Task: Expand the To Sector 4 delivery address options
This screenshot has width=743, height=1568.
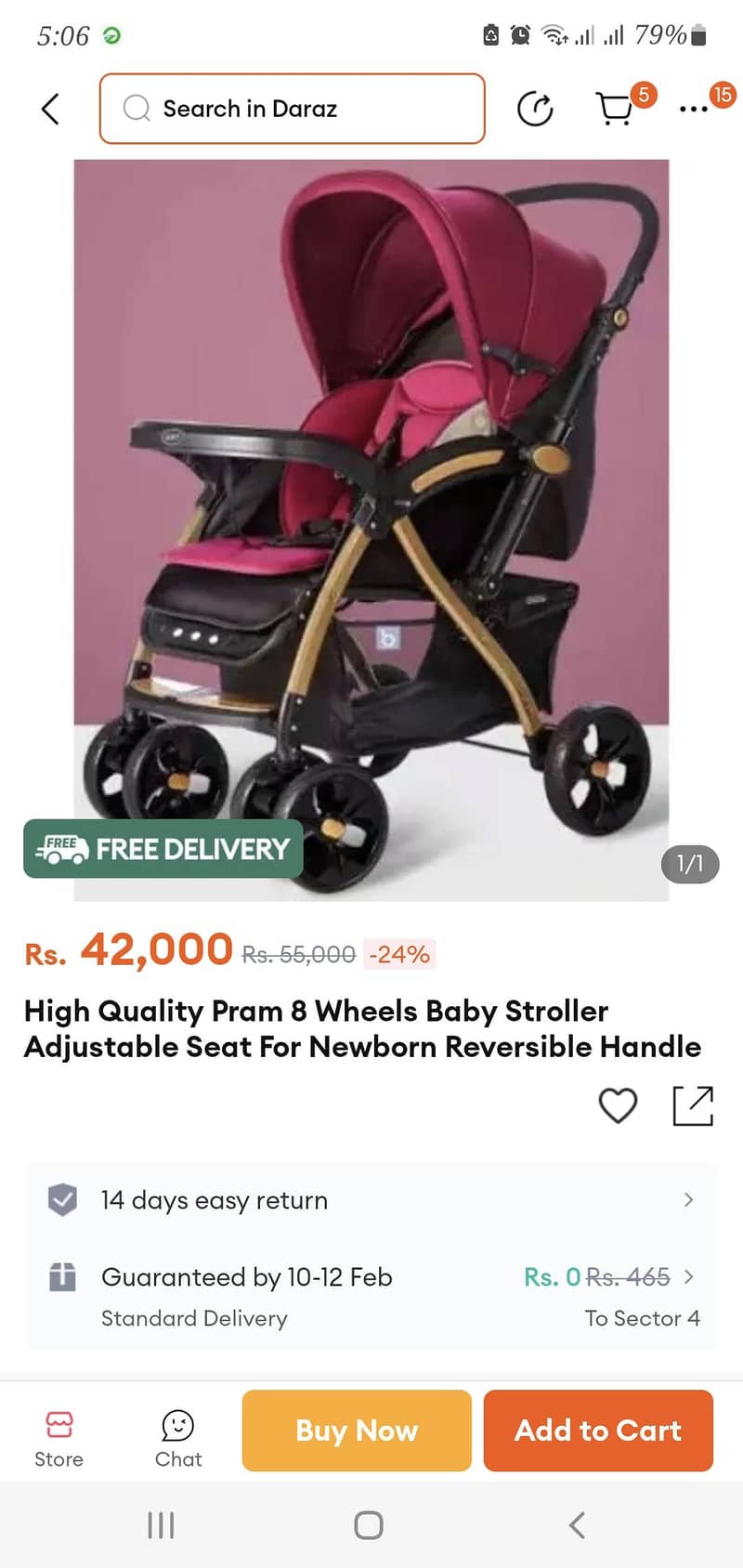Action: point(643,1317)
